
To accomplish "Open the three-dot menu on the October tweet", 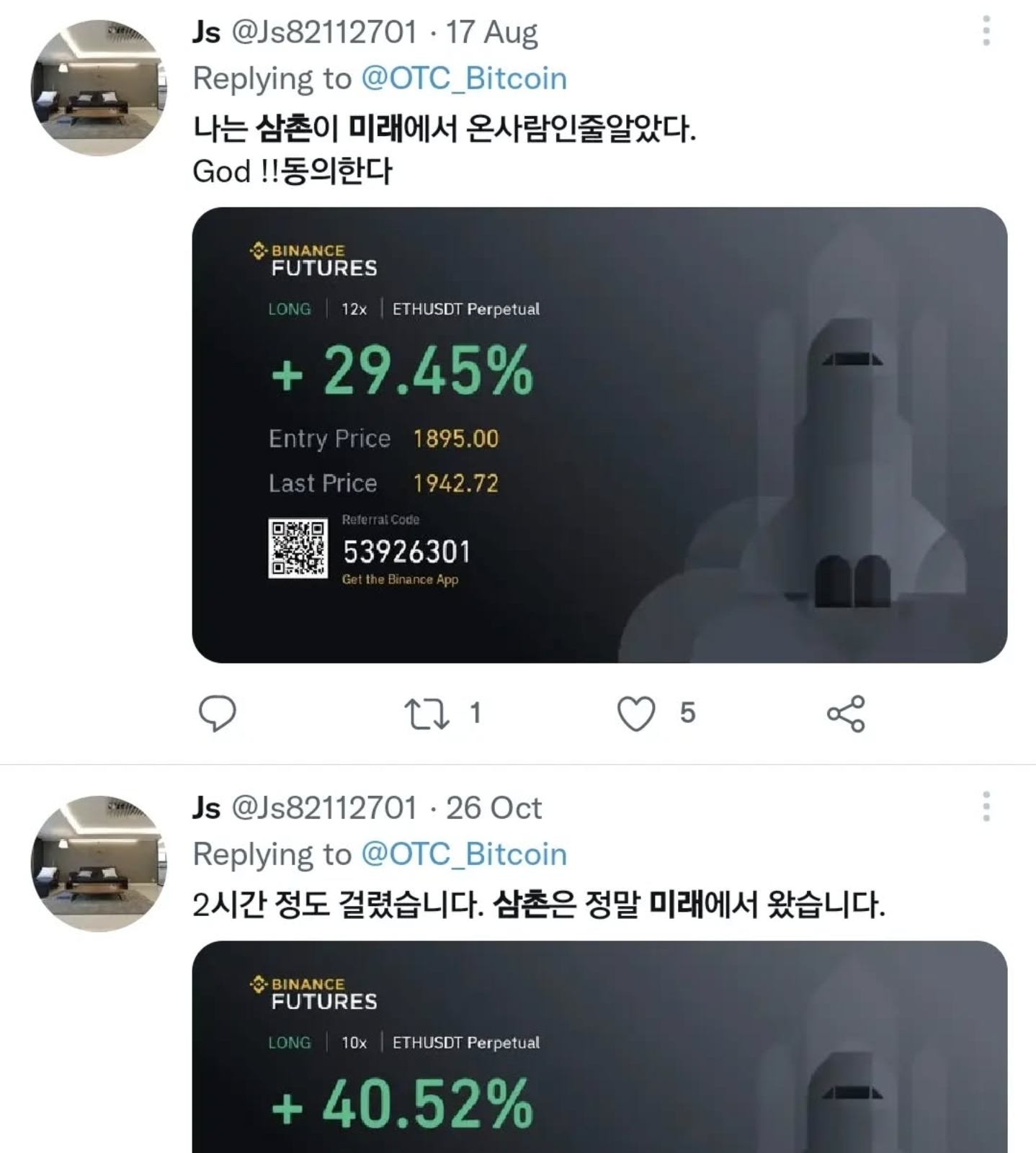I will (986, 805).
